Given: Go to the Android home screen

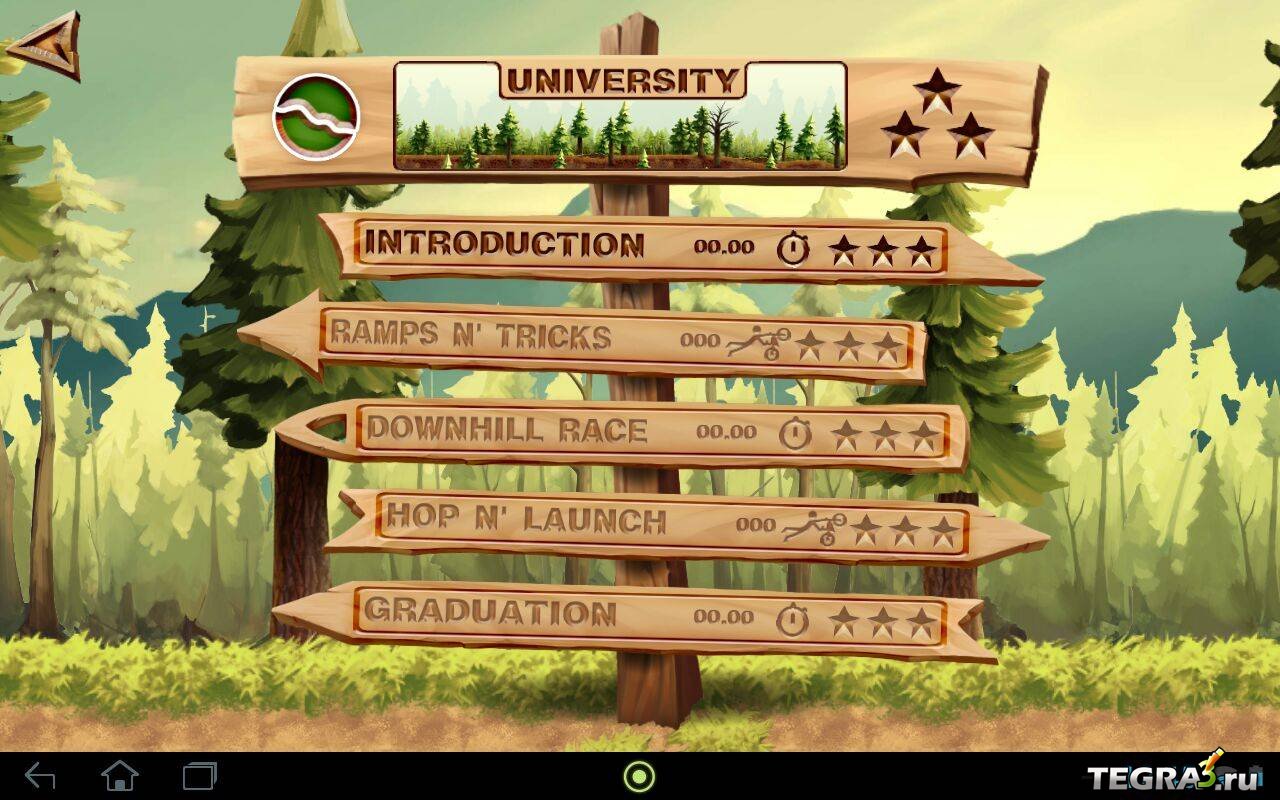Looking at the screenshot, I should point(120,776).
